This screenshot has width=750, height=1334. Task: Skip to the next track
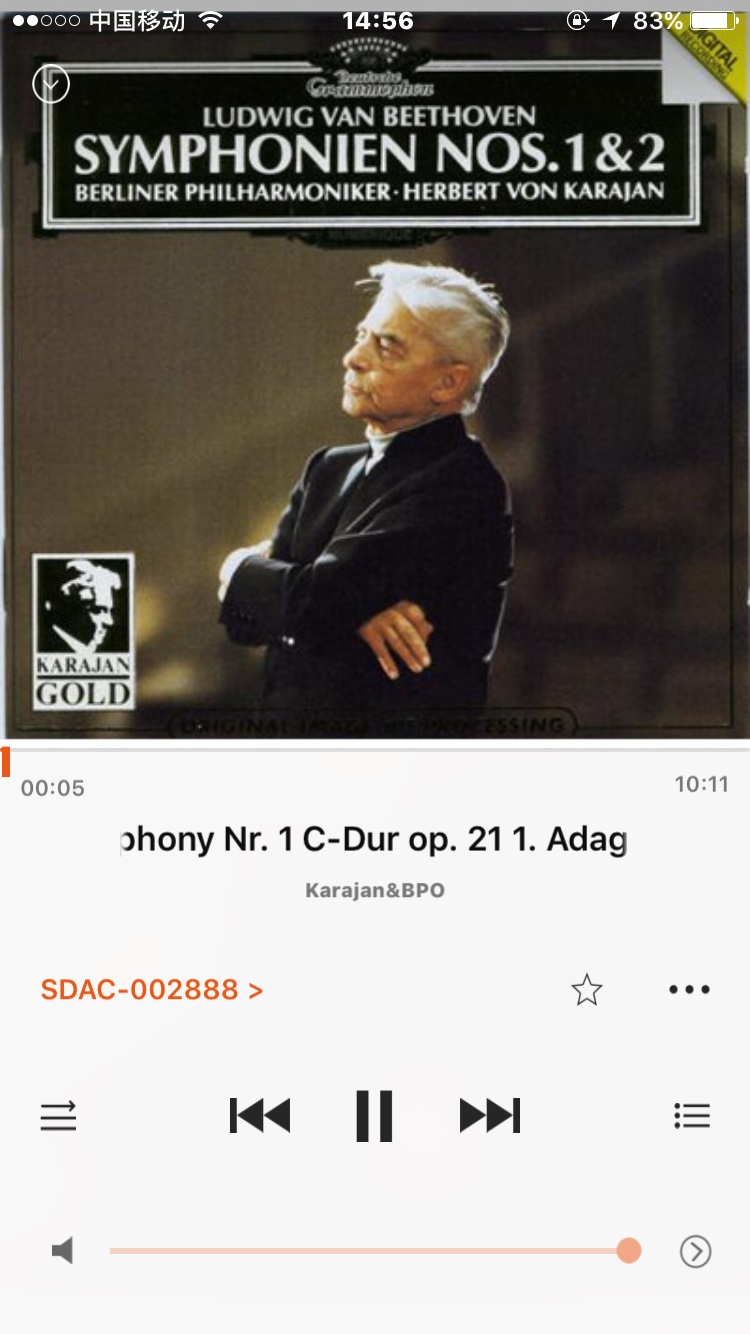point(490,1115)
